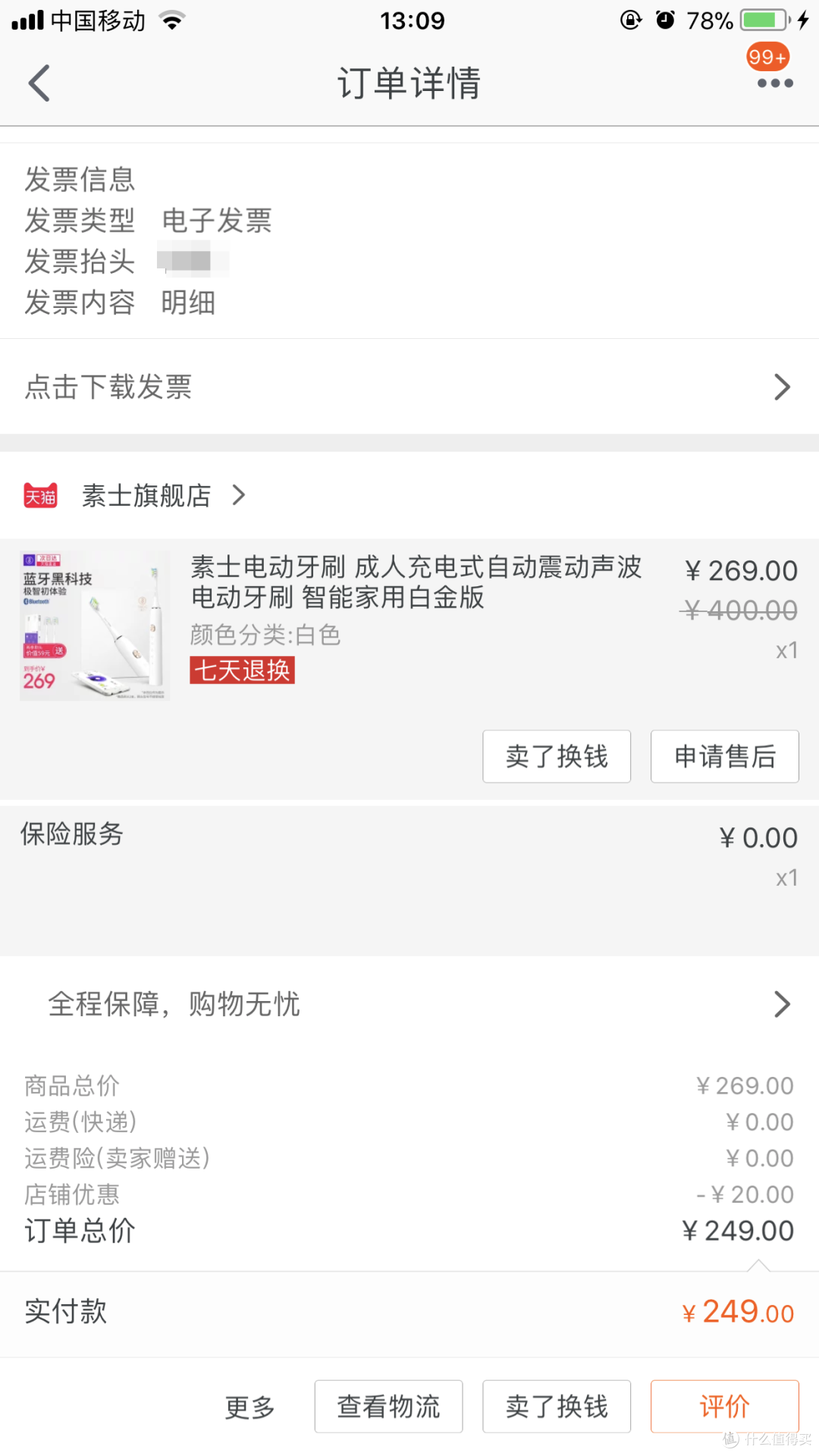The image size is (819, 1456).
Task: Tap 更多 in the bottom bar
Action: tap(250, 1407)
